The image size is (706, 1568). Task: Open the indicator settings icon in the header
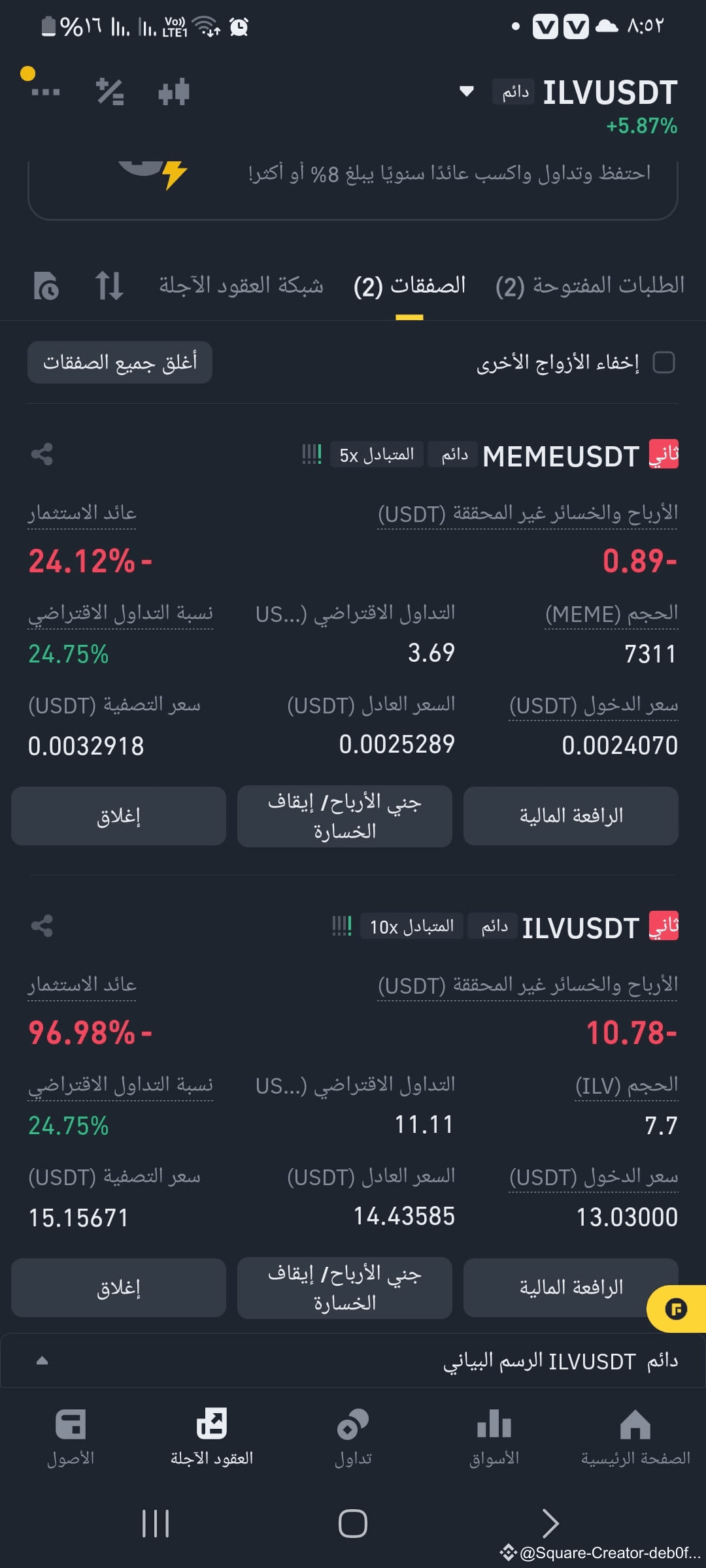tap(111, 91)
